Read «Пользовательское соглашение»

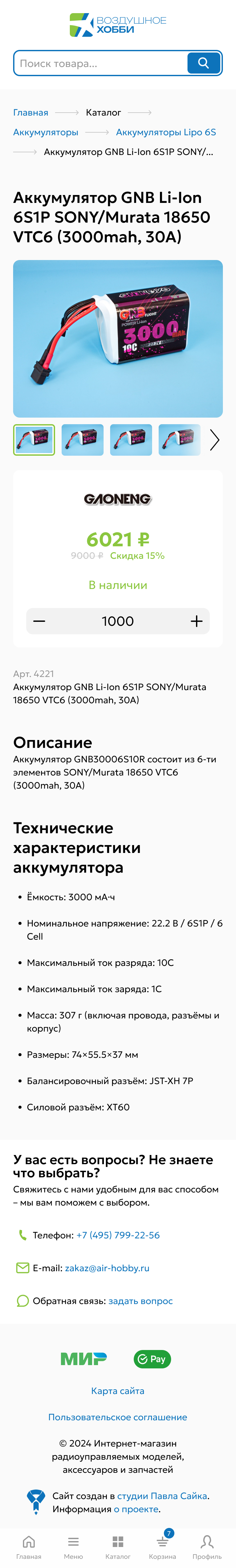(118, 1417)
